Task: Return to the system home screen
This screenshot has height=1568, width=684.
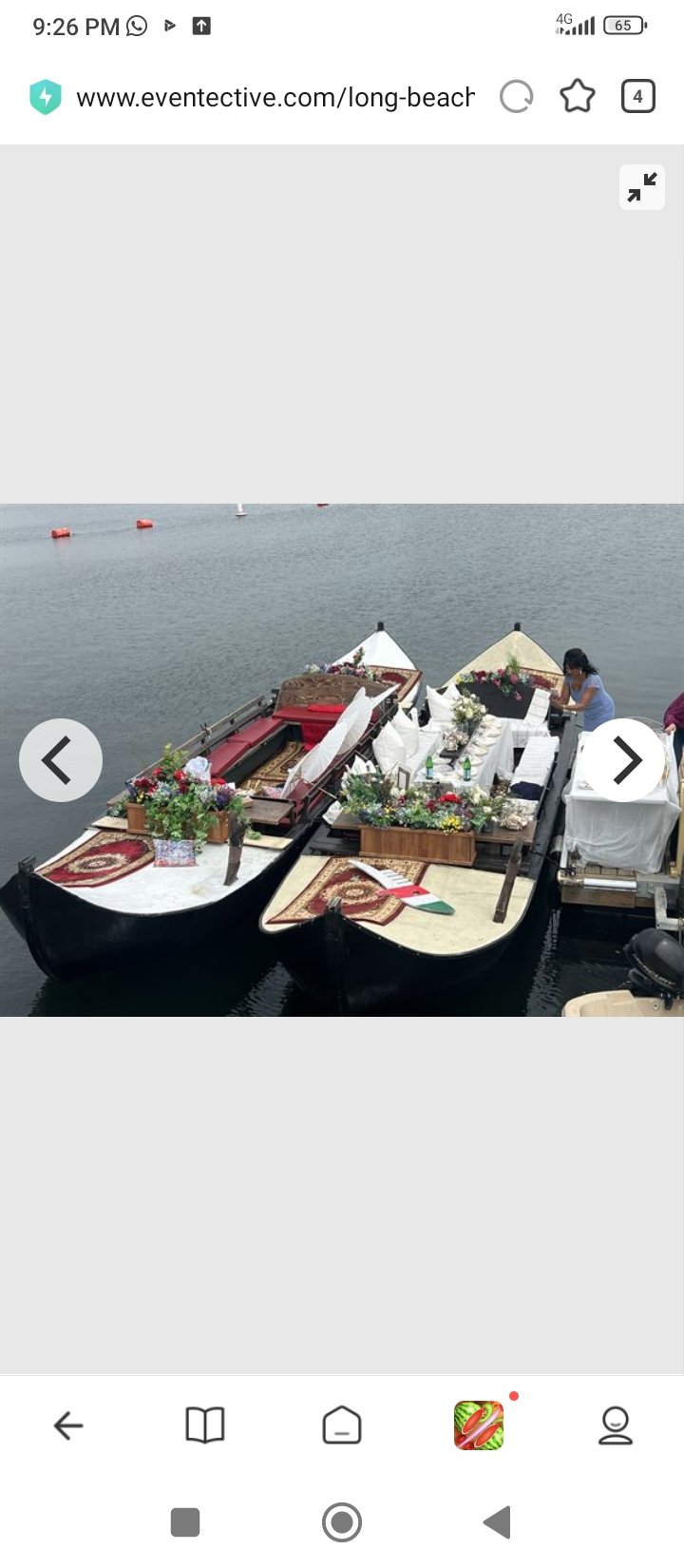Action: [342, 1522]
